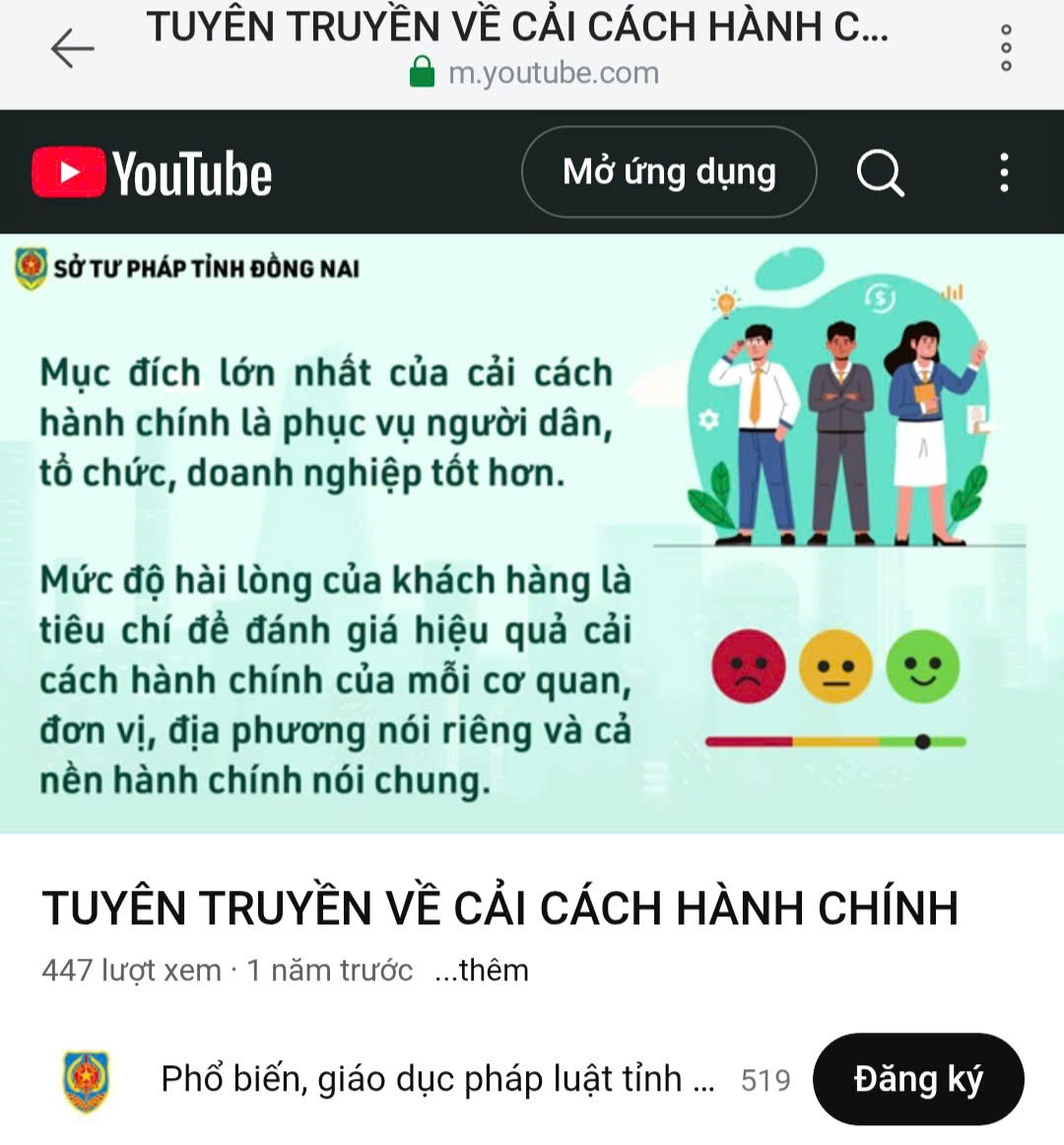Tap the Mở ứng dụng button
The height and width of the screenshot is (1145, 1064).
(x=669, y=172)
